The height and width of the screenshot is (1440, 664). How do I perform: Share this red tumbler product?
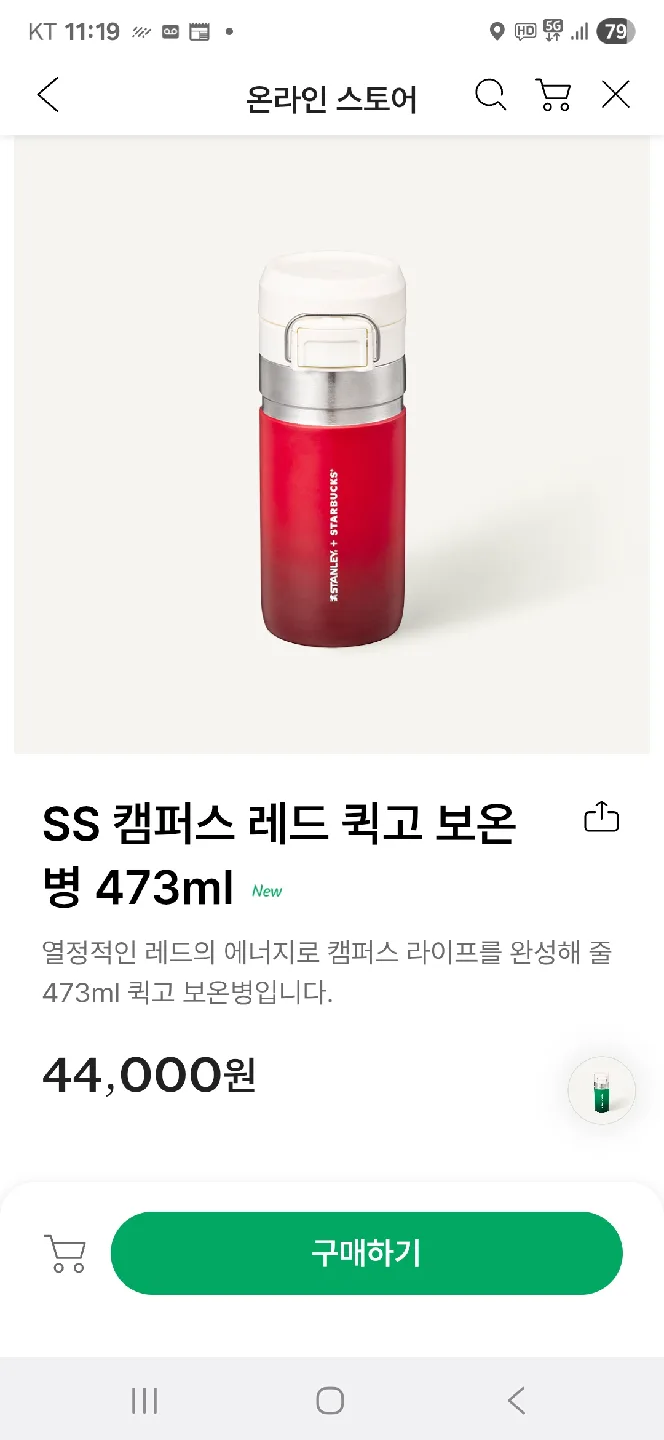[601, 818]
